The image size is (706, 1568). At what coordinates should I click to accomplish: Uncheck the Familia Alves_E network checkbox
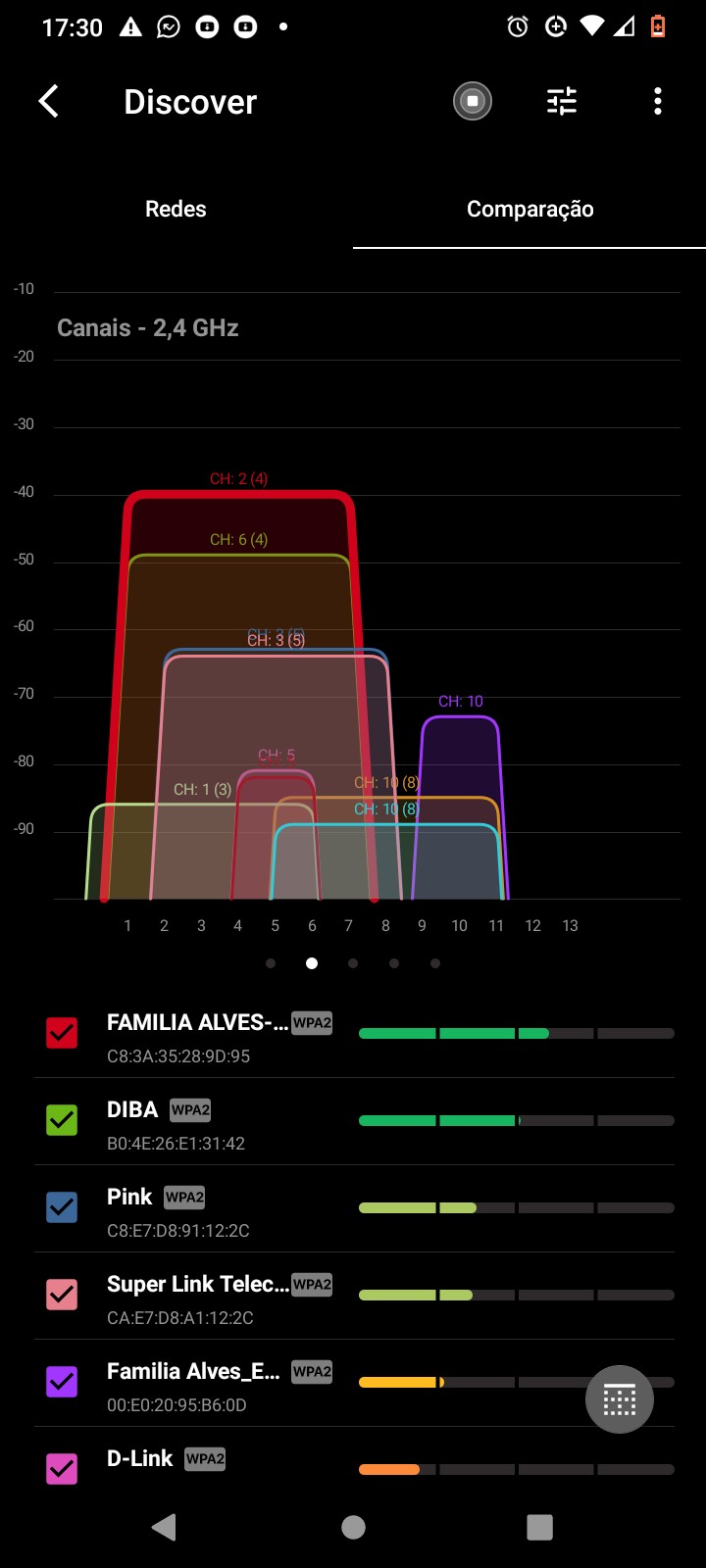(62, 1382)
